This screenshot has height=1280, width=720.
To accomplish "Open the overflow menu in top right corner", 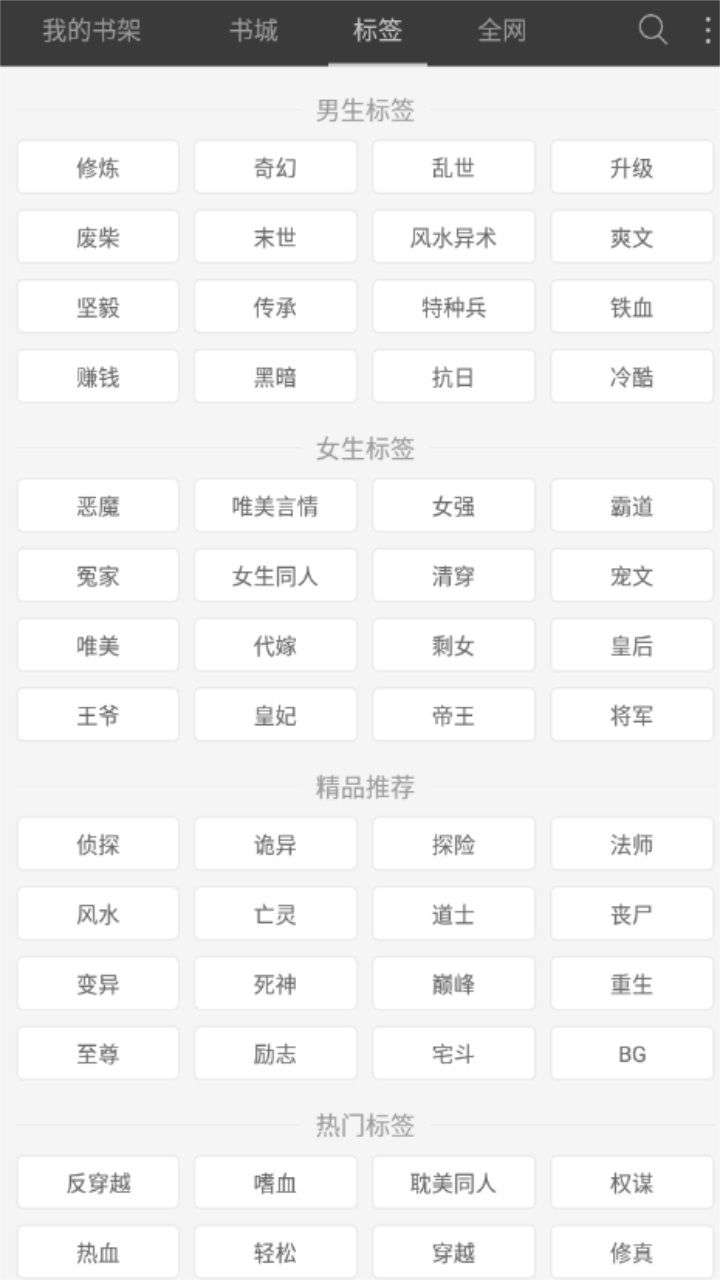I will [707, 31].
